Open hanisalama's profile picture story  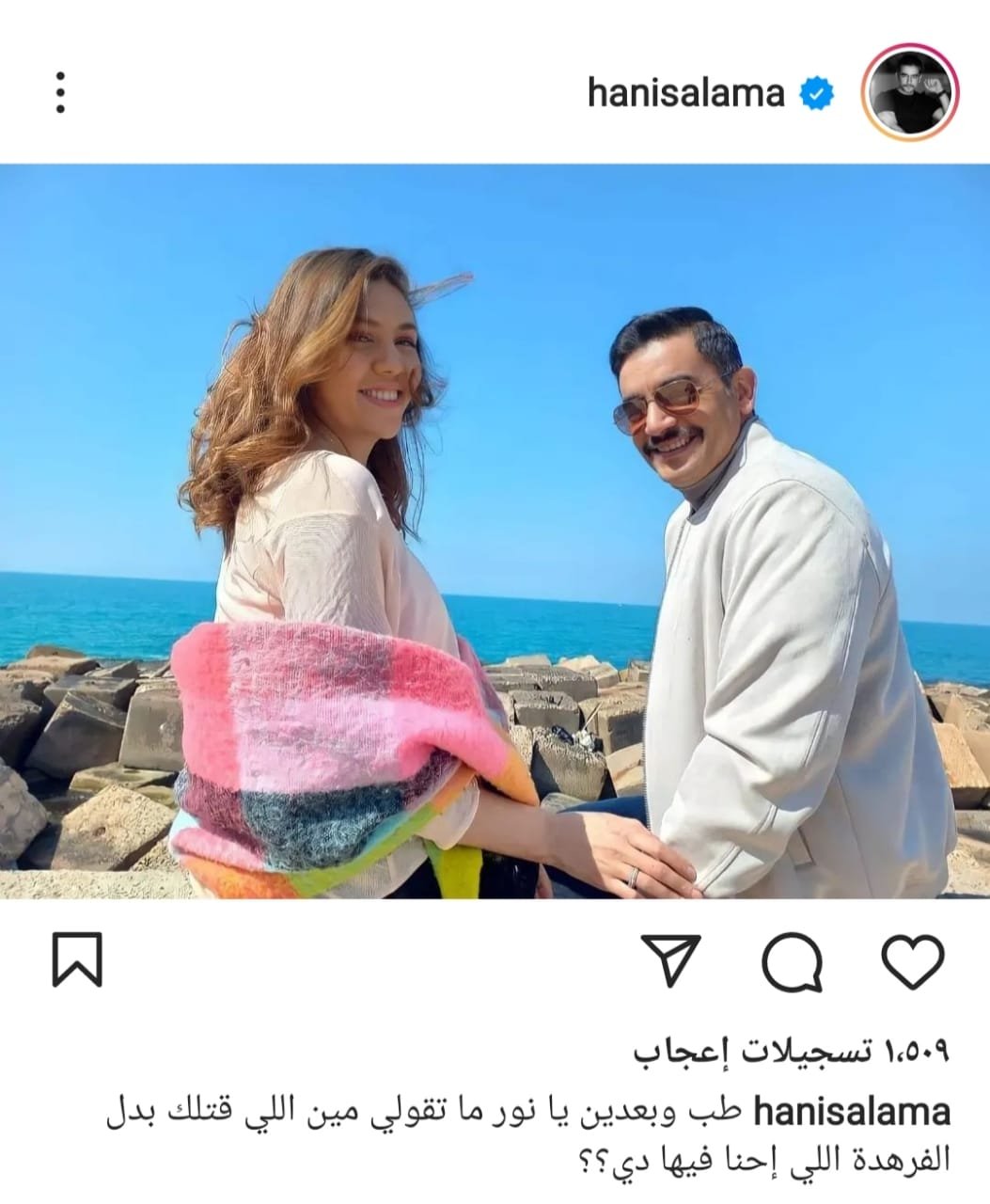tap(910, 92)
